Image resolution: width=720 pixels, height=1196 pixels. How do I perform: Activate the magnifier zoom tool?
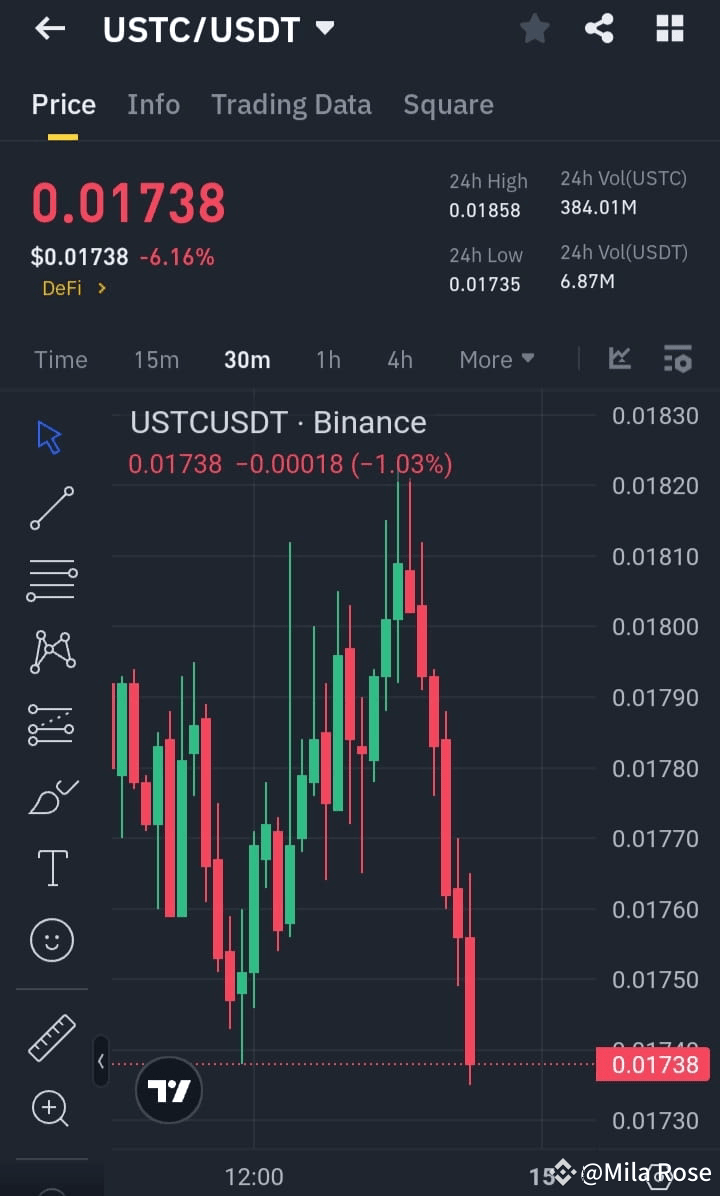click(x=51, y=1109)
